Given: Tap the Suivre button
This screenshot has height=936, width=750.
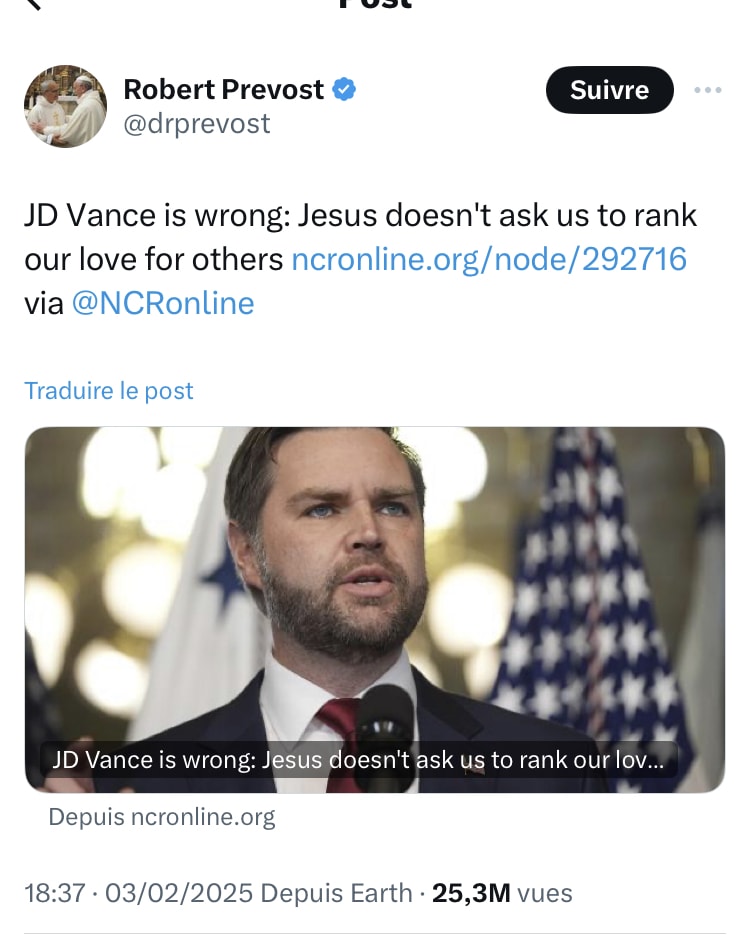Looking at the screenshot, I should [609, 90].
